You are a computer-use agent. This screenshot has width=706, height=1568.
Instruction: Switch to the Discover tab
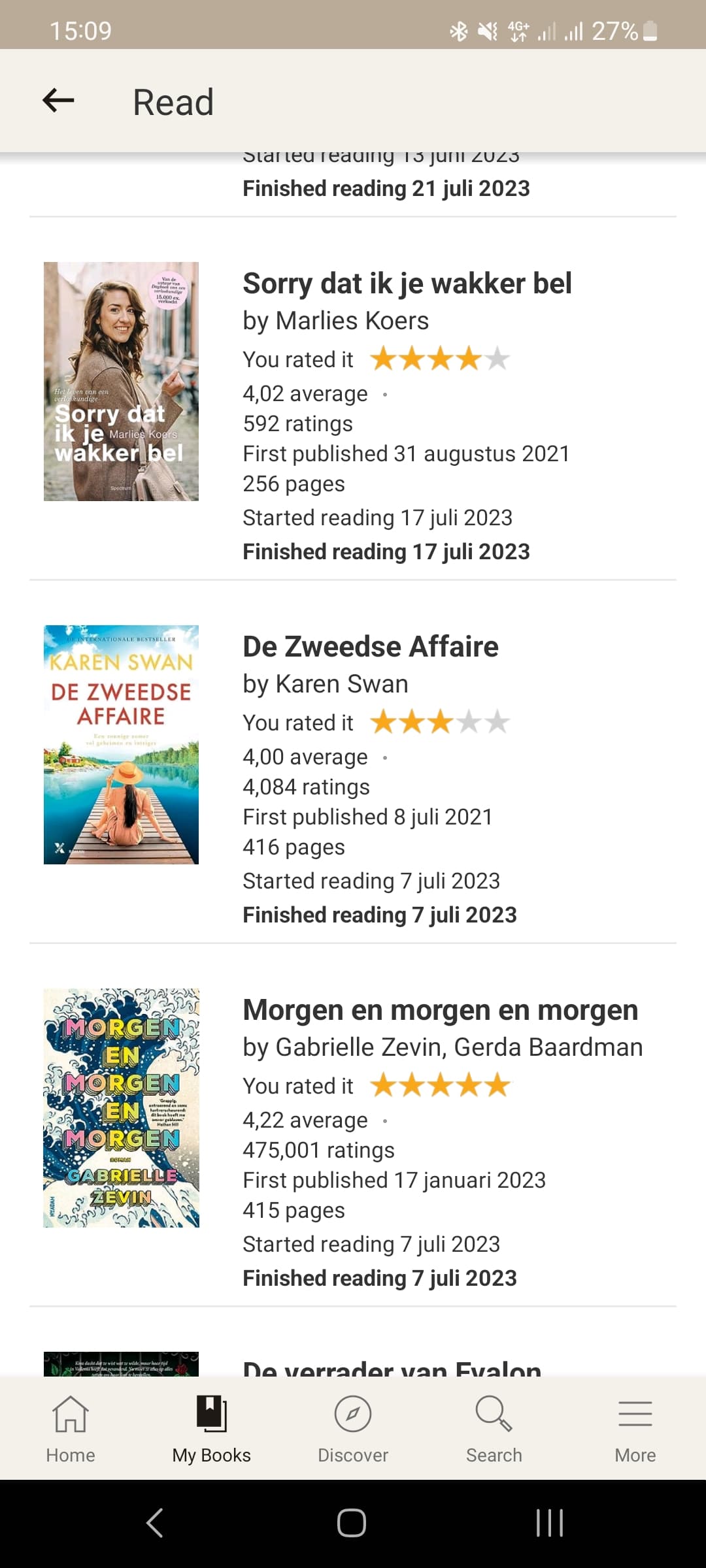pyautogui.click(x=353, y=1429)
